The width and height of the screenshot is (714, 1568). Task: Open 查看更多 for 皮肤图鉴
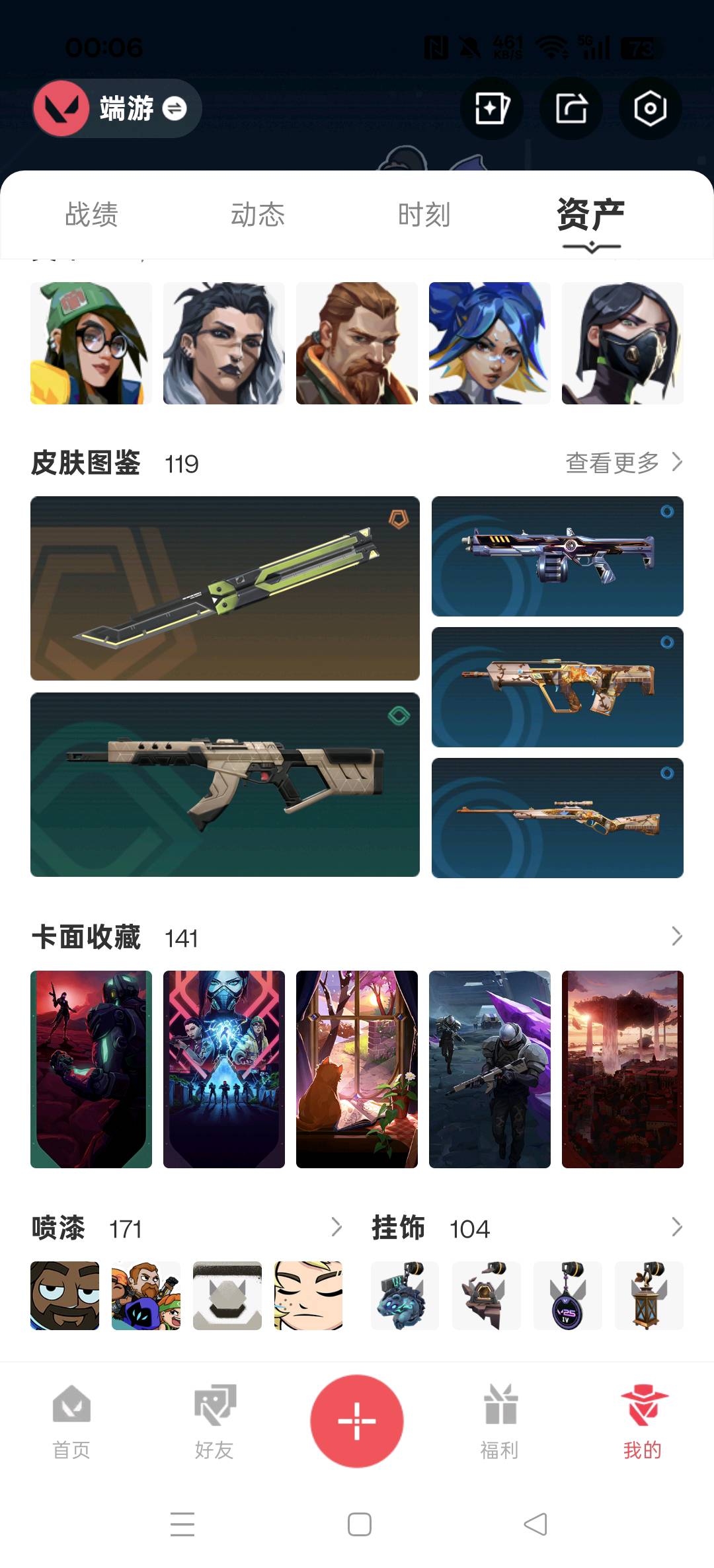(623, 463)
